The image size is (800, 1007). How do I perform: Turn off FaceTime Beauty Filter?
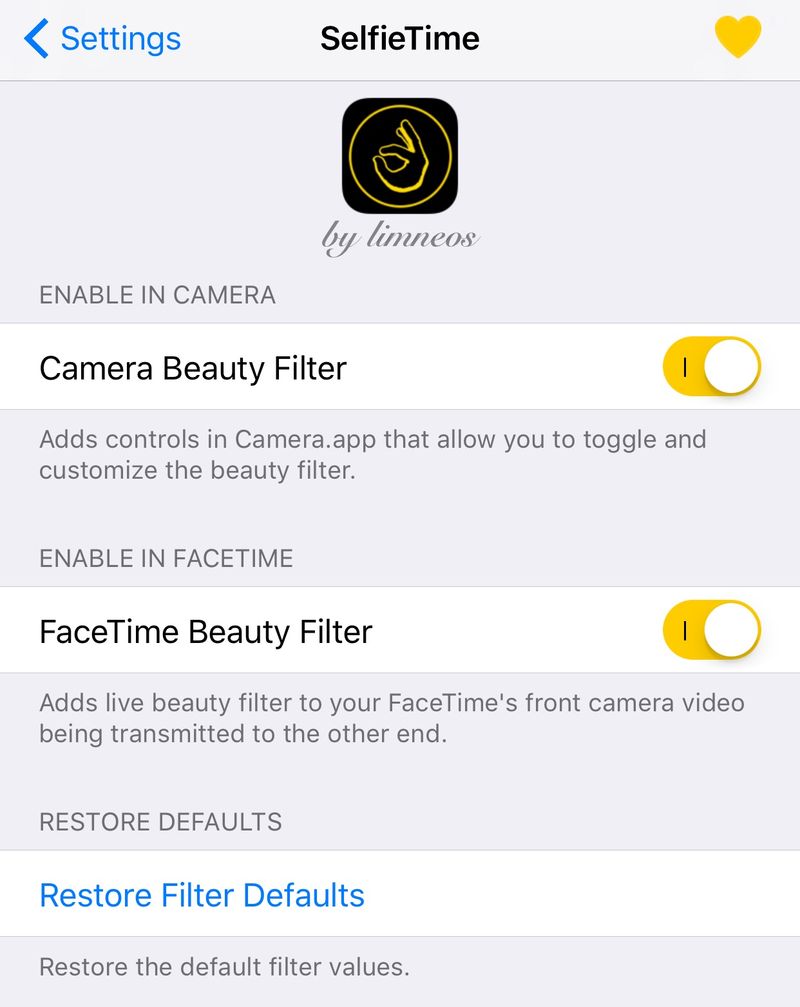click(x=711, y=631)
